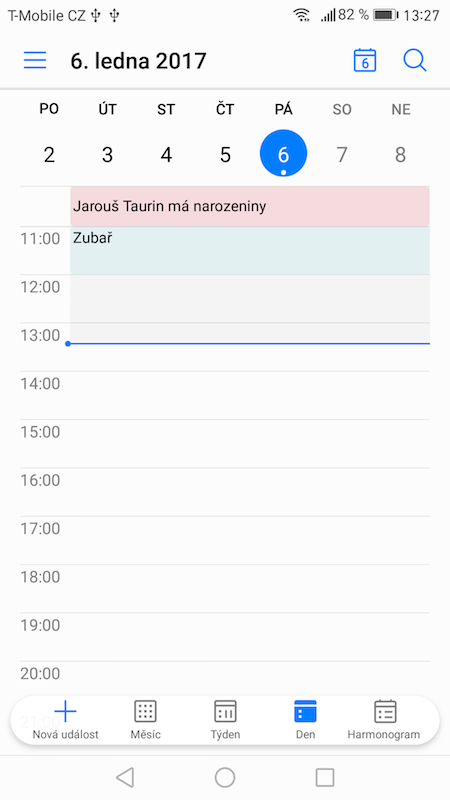450x800 pixels.
Task: Select the Den view tab
Action: pyautogui.click(x=305, y=720)
